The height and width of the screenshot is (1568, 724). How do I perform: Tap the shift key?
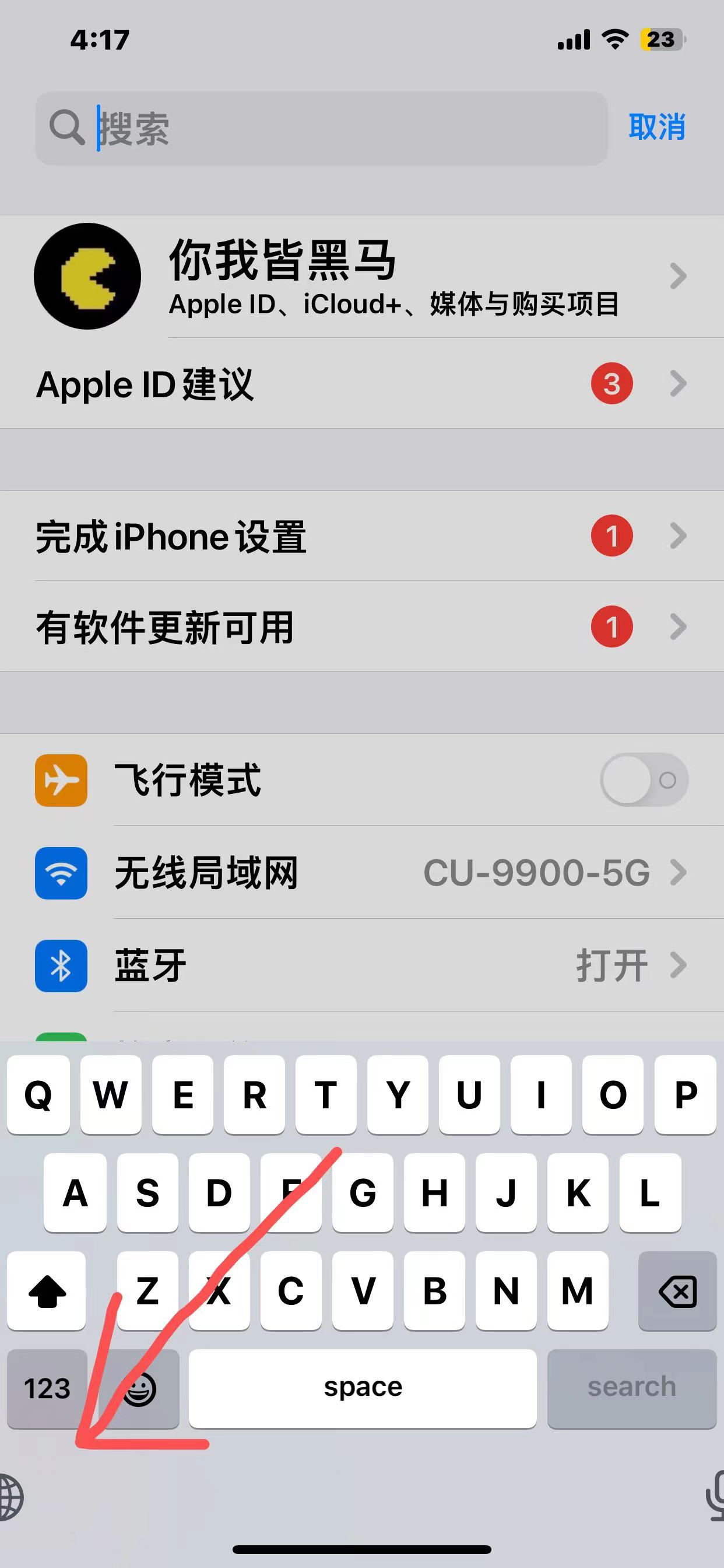point(47,1290)
